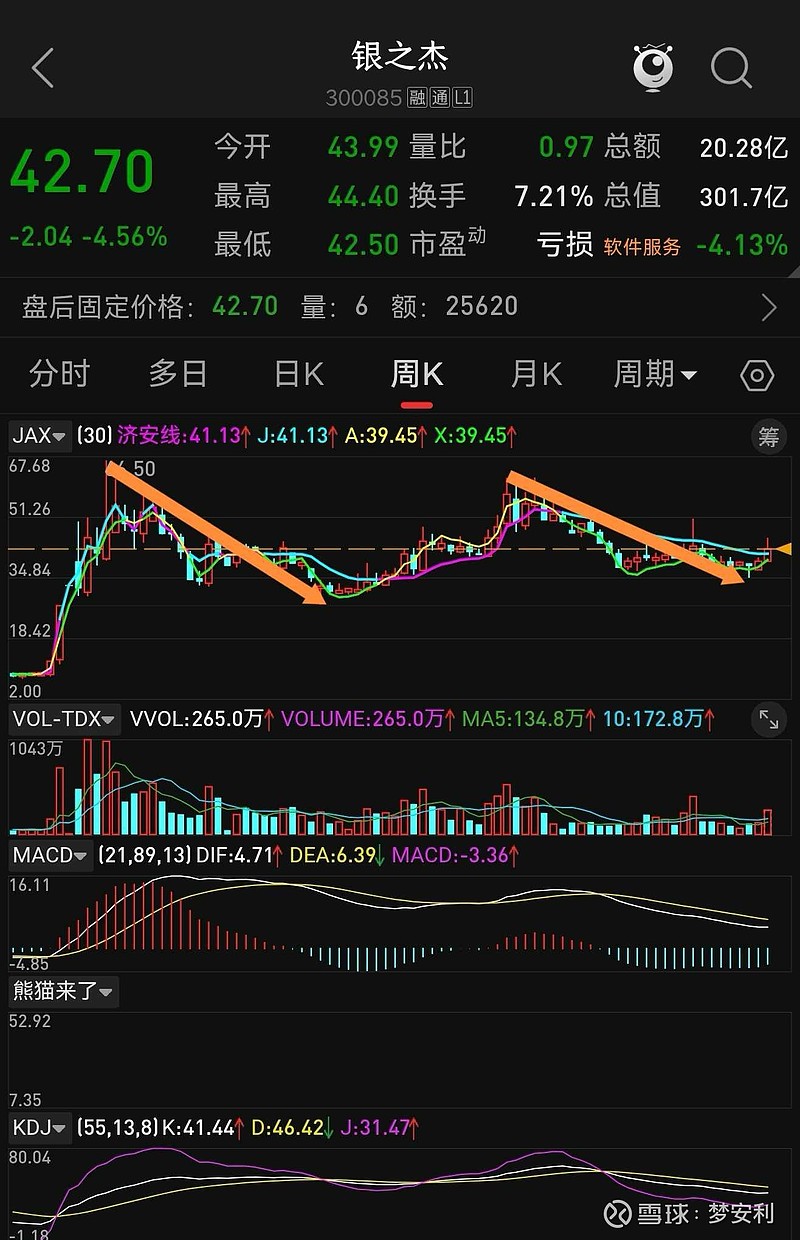Screen dimensions: 800x1240
Task: Click the back arrow in the header
Action: tap(40, 66)
